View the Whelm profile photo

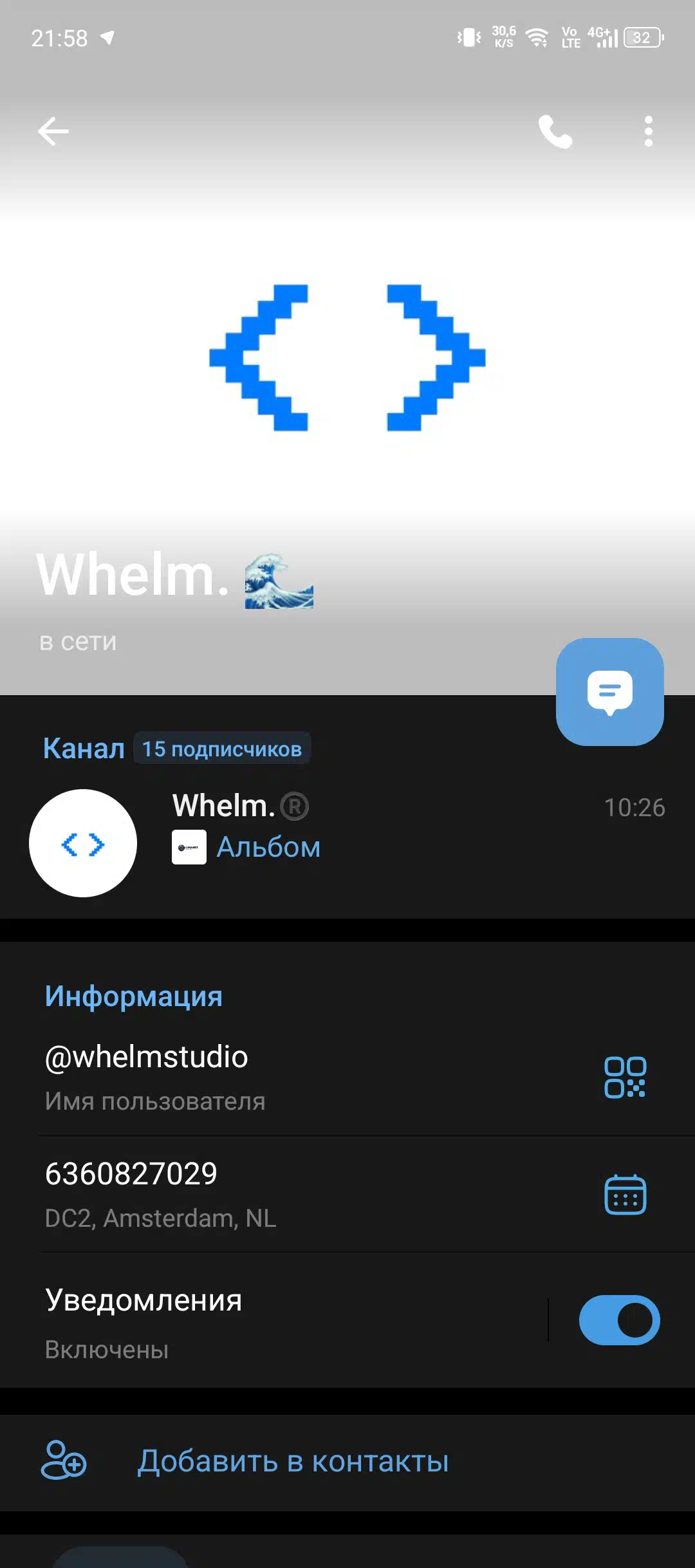coord(347,357)
